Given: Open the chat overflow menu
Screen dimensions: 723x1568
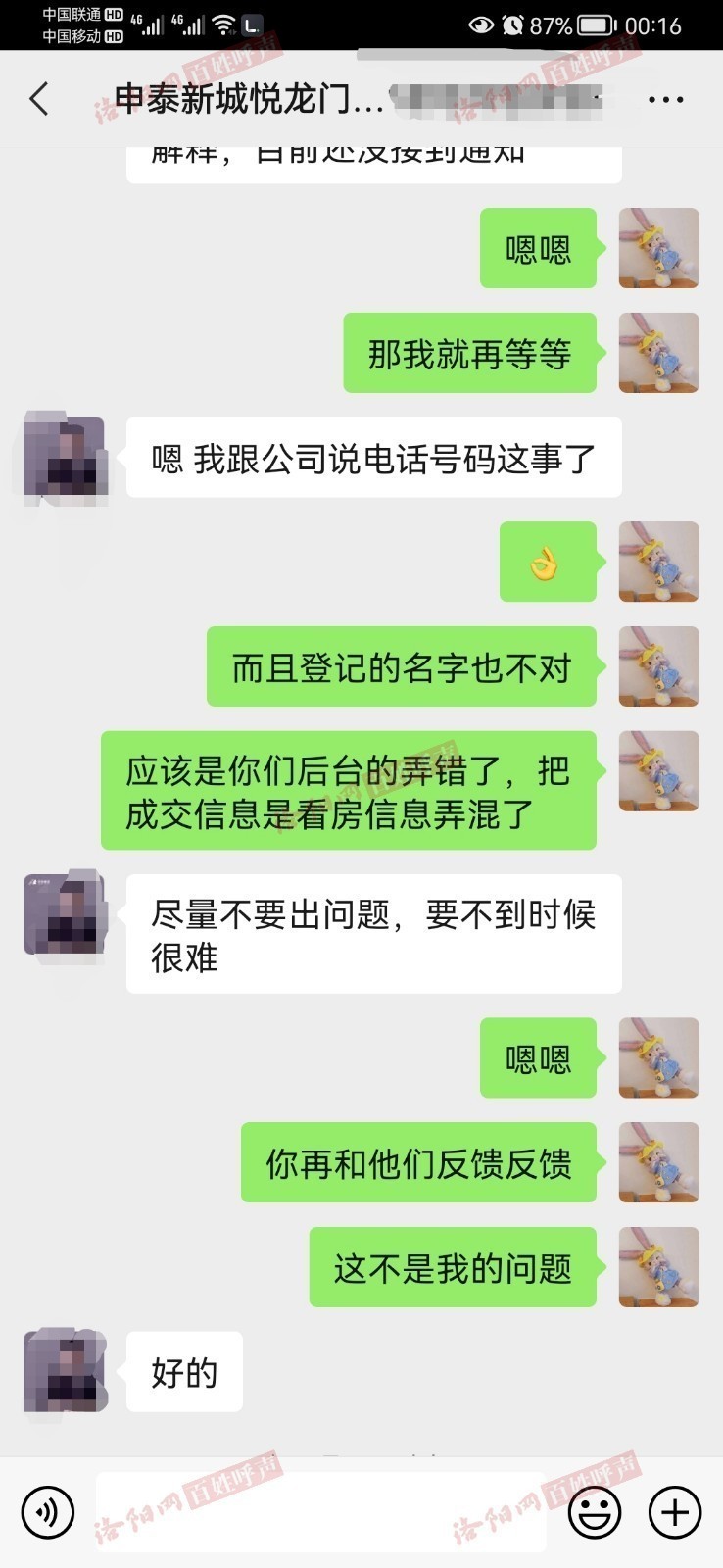Looking at the screenshot, I should pyautogui.click(x=665, y=100).
